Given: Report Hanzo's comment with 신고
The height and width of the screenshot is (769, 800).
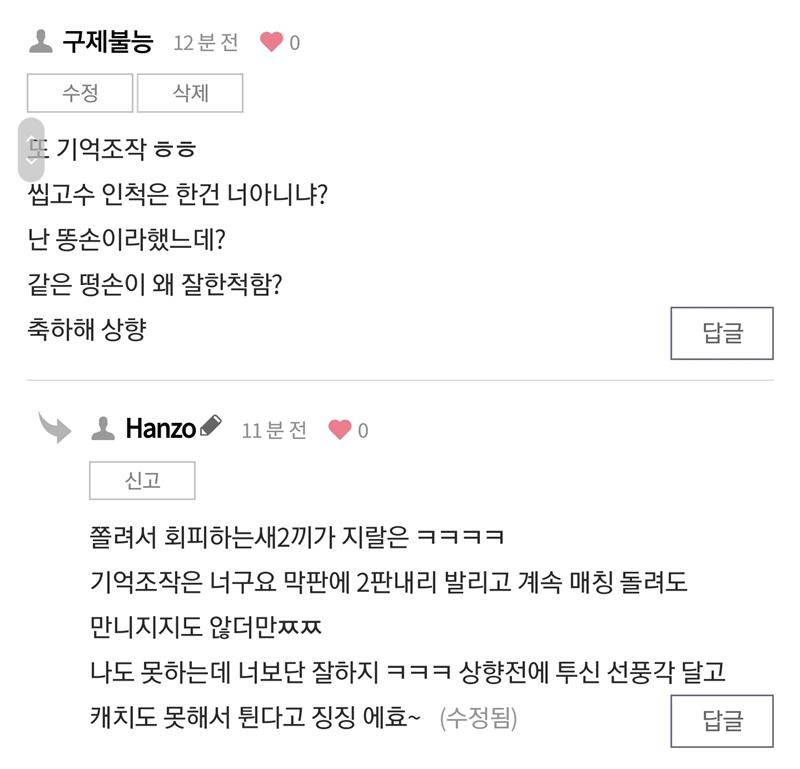Looking at the screenshot, I should tap(142, 481).
